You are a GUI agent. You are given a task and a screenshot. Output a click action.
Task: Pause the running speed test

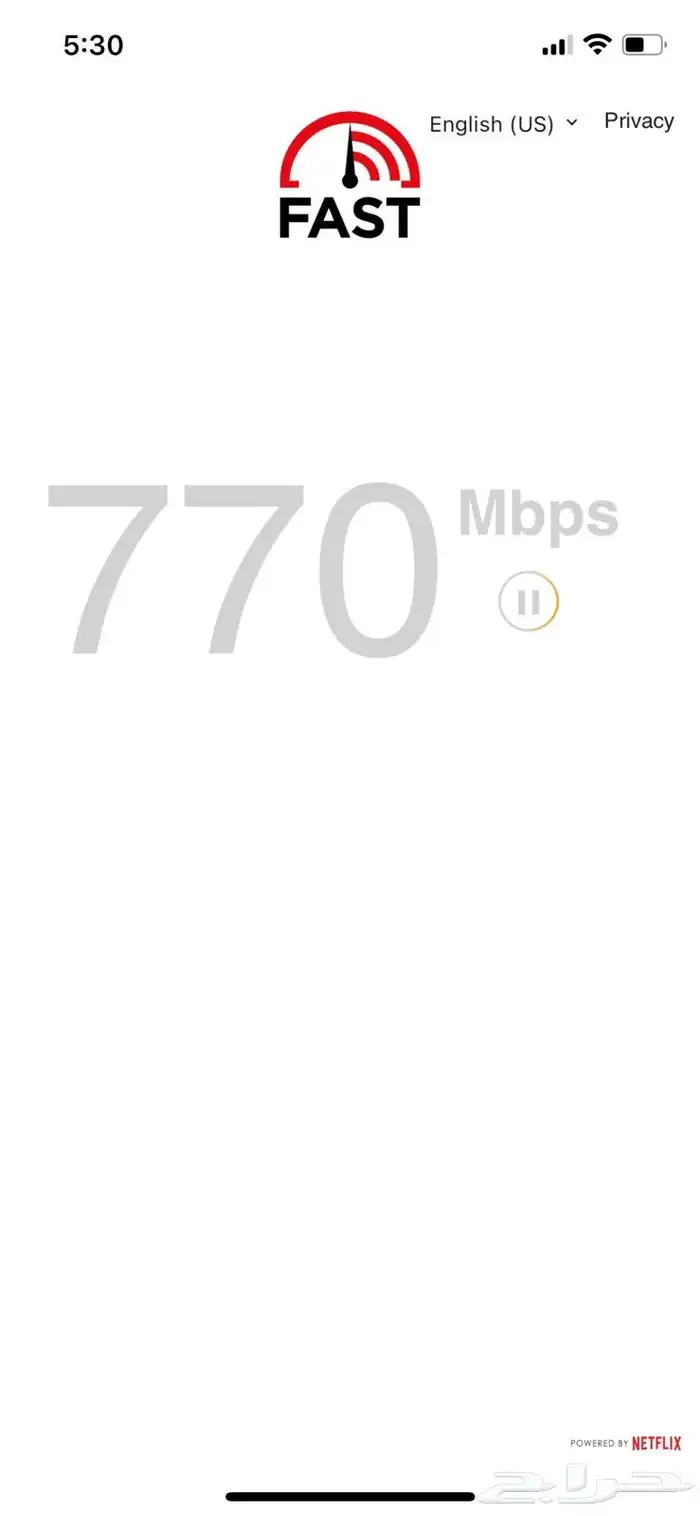tap(528, 601)
